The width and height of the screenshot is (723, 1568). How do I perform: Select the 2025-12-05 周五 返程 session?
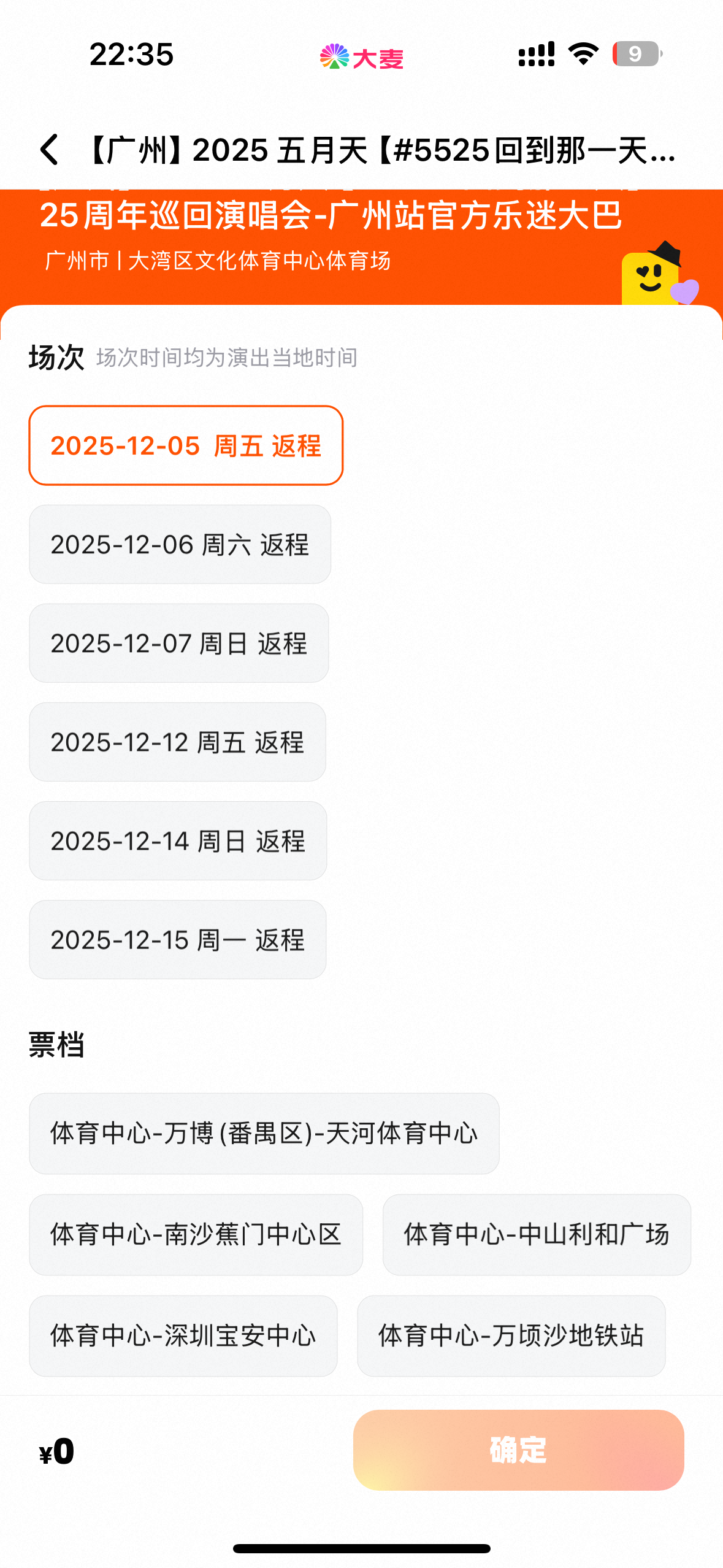(186, 445)
